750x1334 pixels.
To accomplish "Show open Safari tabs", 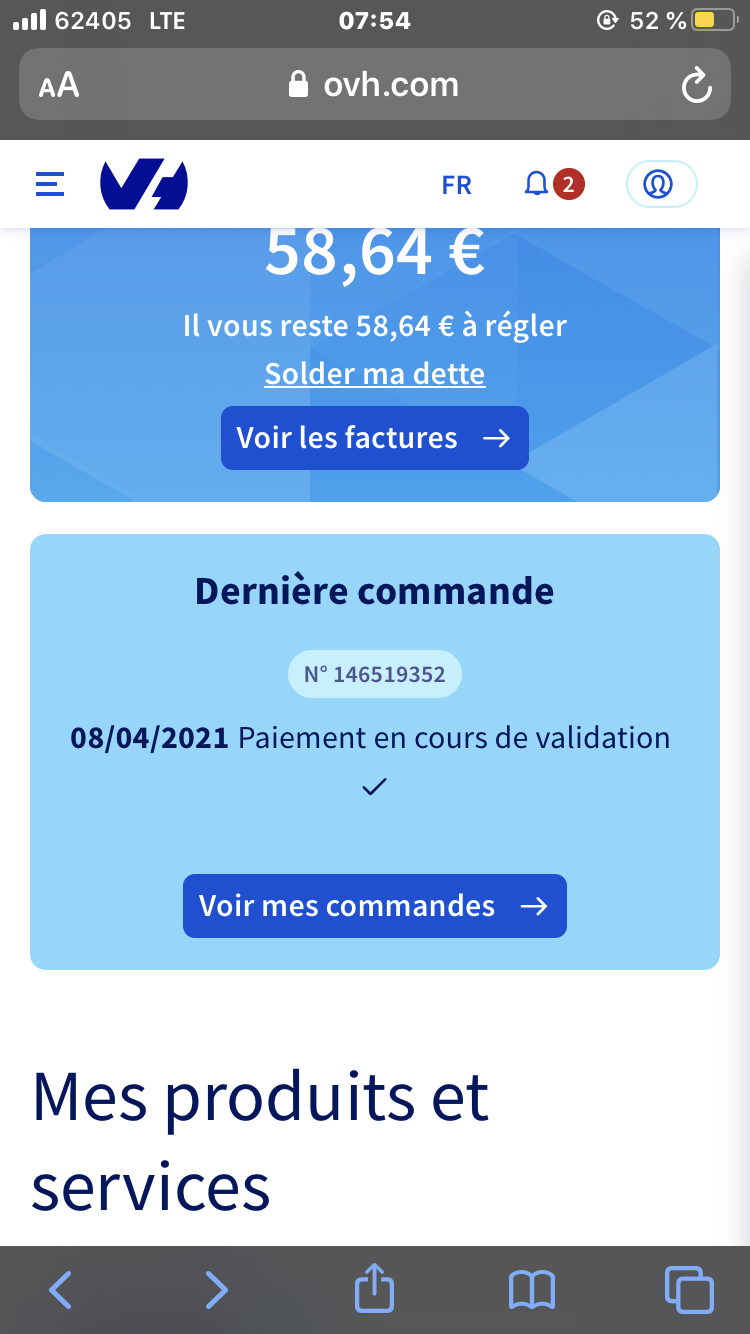I will 689,1290.
